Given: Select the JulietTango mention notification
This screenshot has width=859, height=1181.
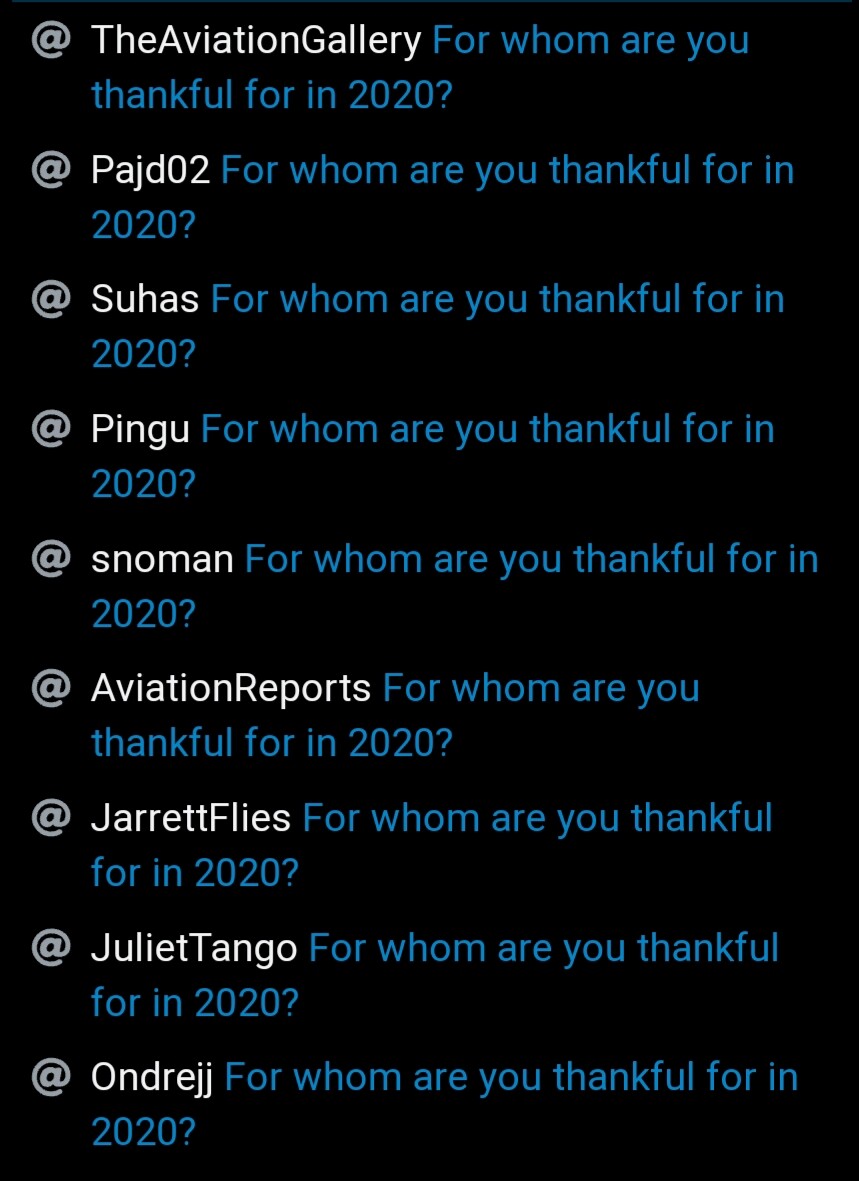Looking at the screenshot, I should tap(430, 975).
